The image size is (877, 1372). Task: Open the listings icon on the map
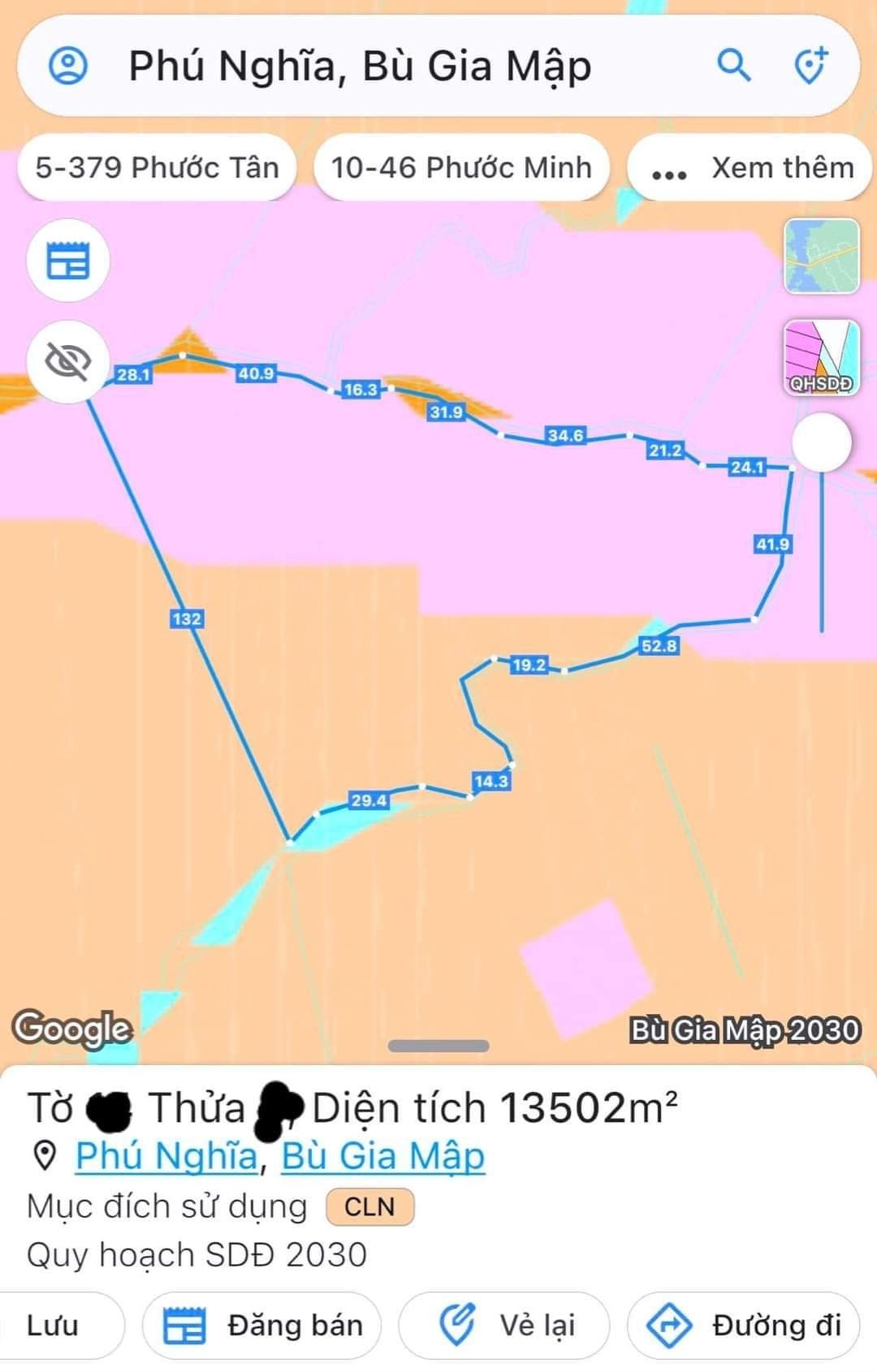(68, 261)
